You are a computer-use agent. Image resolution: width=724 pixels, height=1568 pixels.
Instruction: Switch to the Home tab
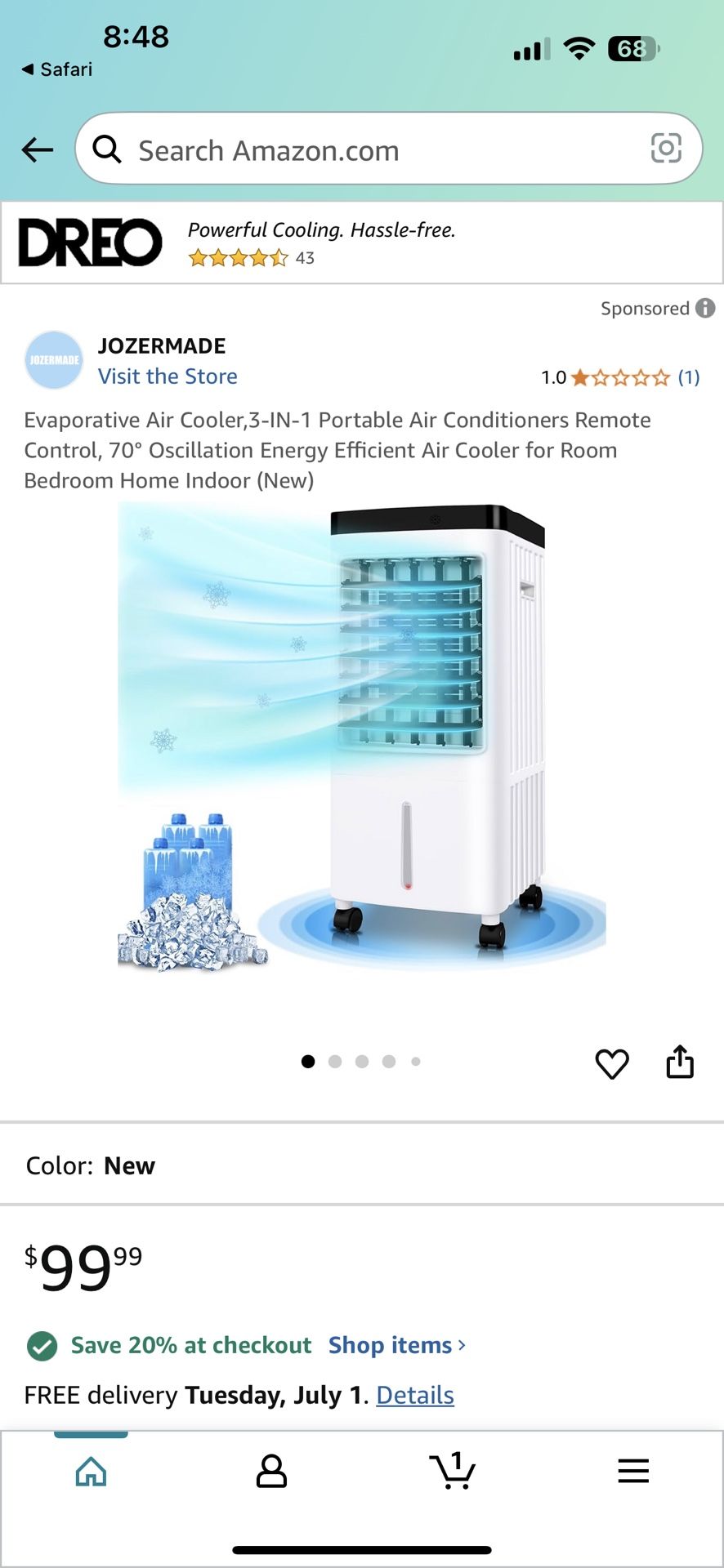coord(91,1472)
